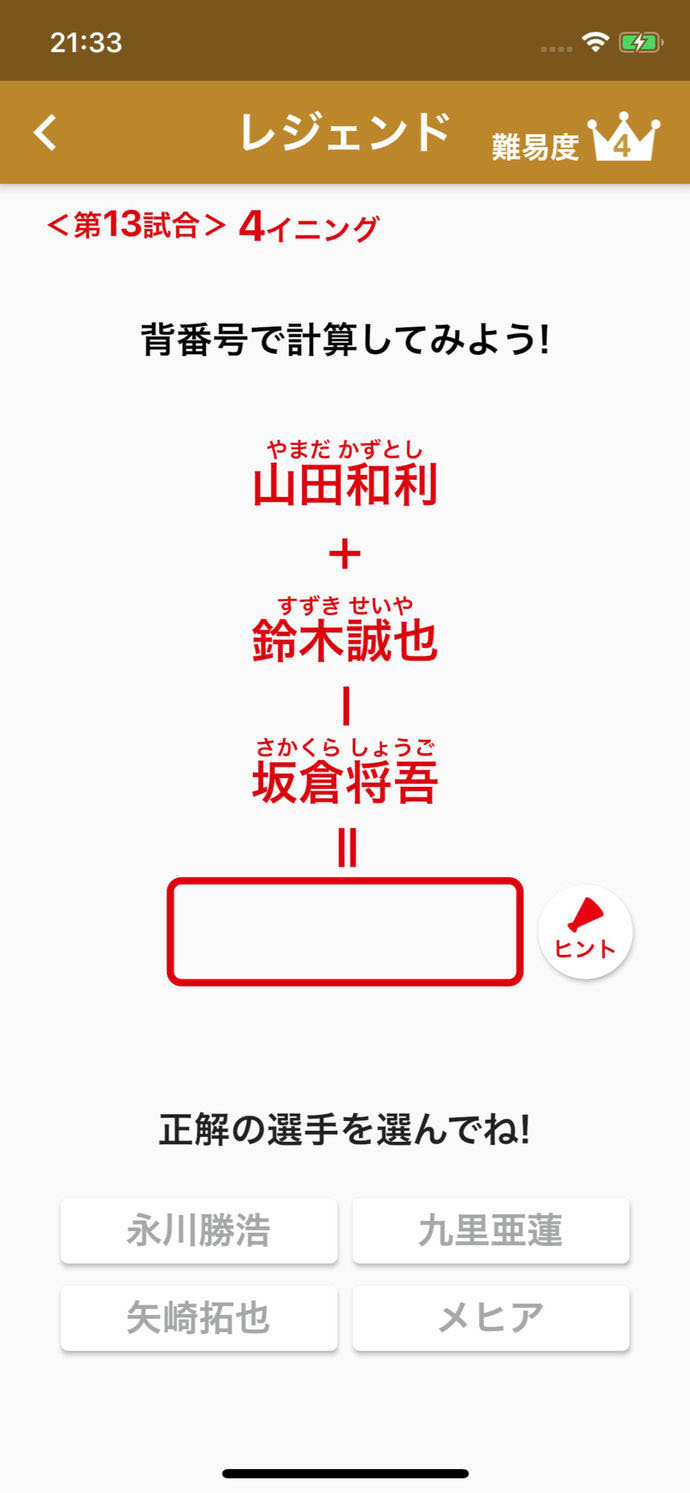Answer with メヒア
The image size is (690, 1493).
click(490, 1318)
